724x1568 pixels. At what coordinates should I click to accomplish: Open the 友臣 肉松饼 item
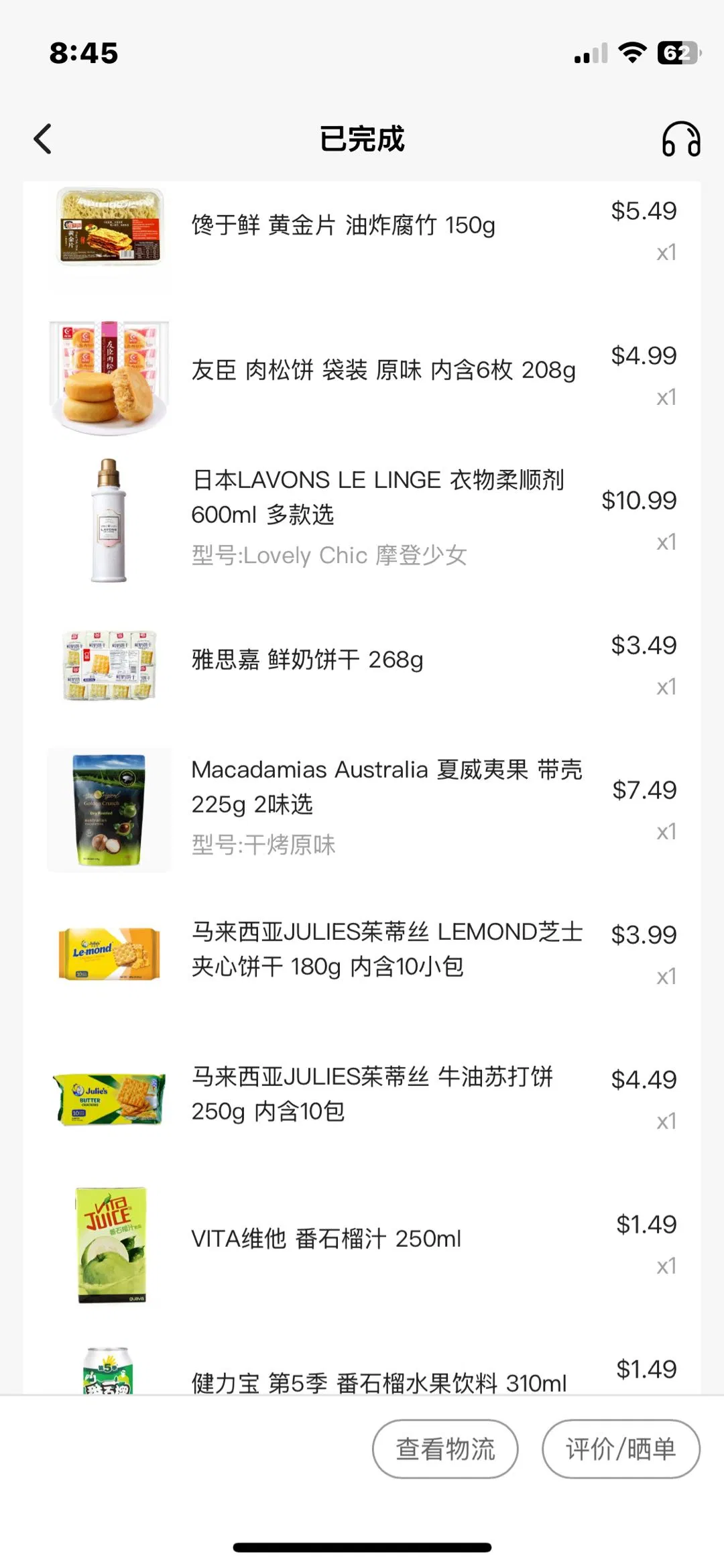383,370
